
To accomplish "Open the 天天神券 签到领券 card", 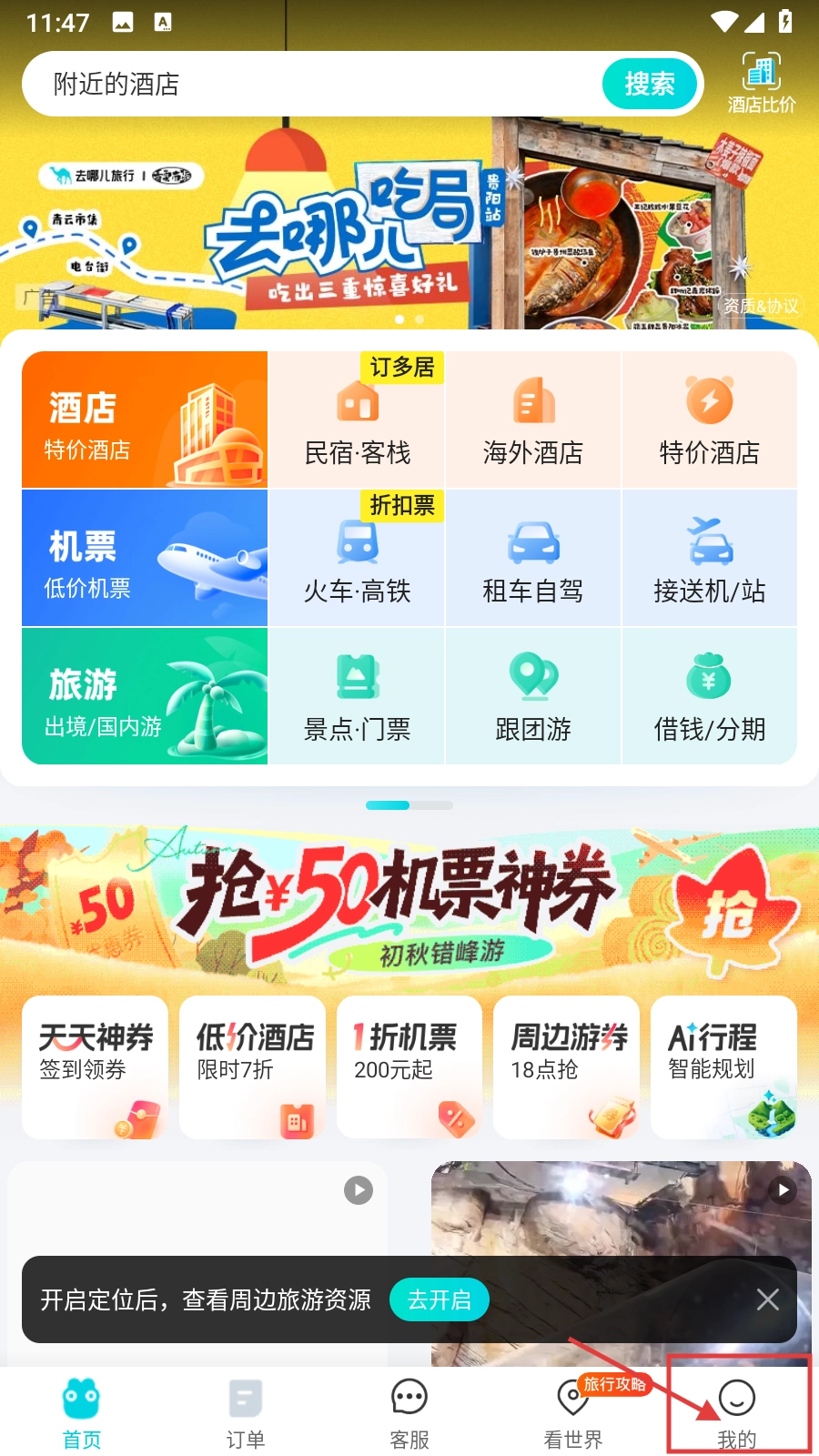I will click(96, 1067).
